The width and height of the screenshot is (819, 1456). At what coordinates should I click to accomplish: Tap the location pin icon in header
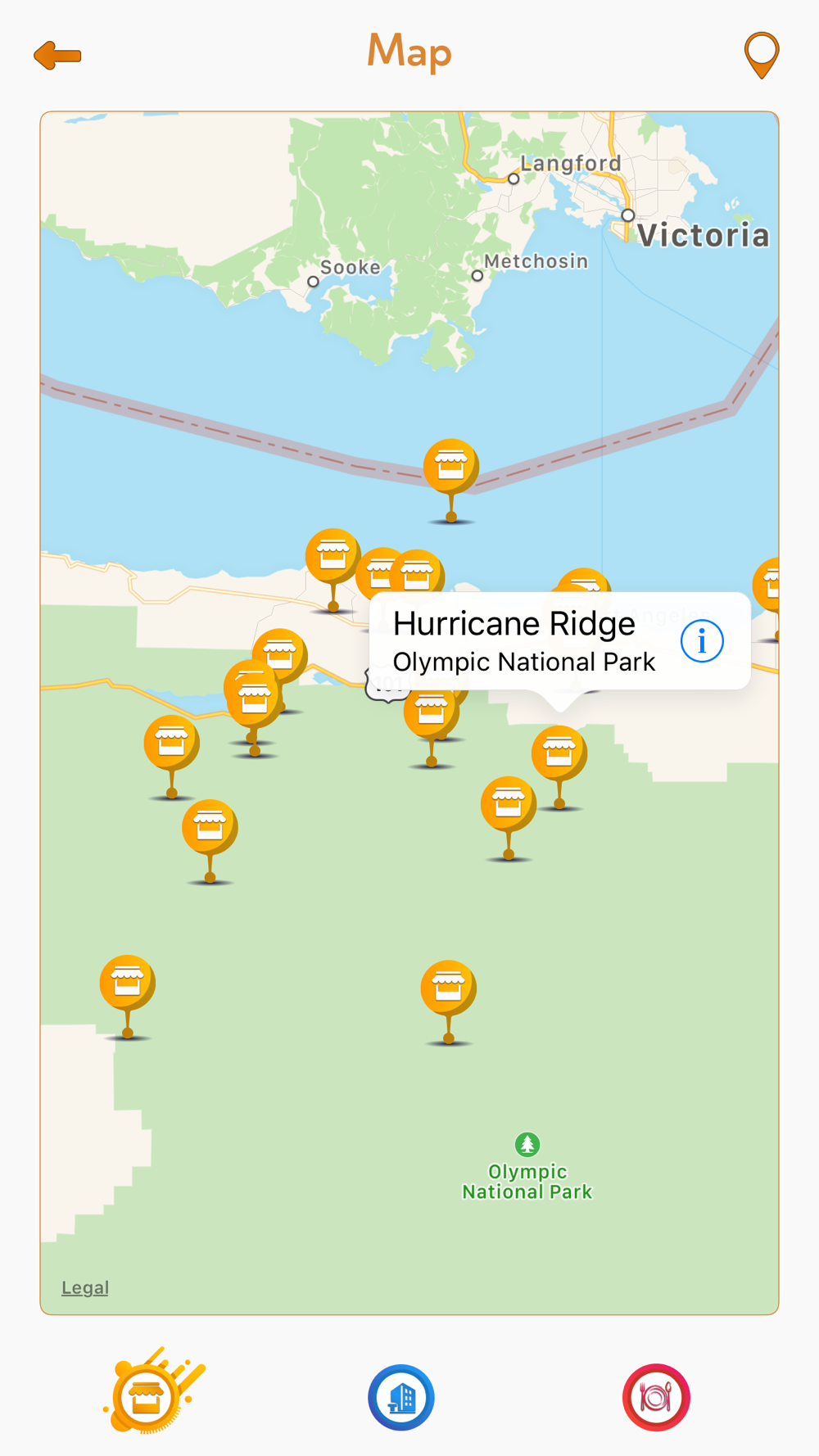tap(761, 55)
